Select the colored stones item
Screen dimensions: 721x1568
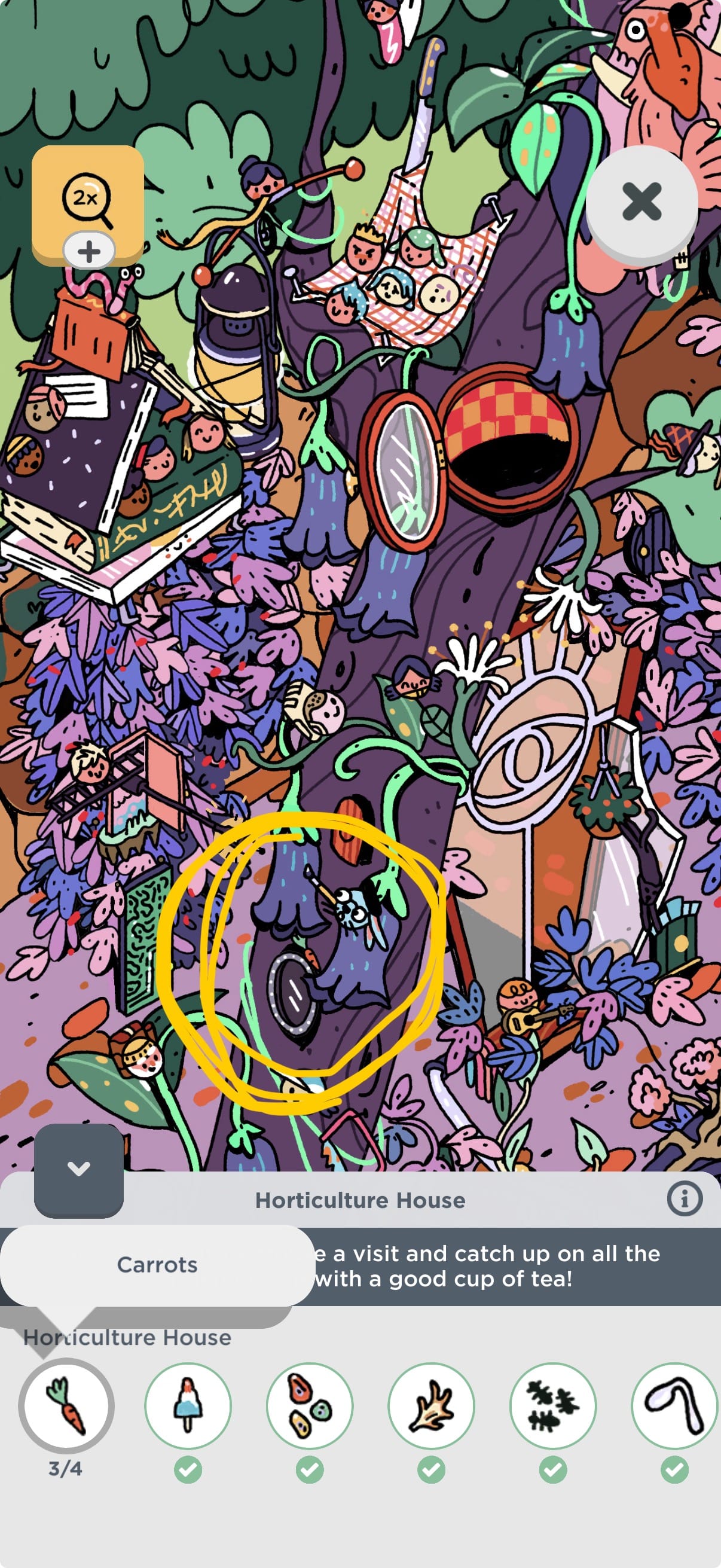click(x=310, y=1405)
